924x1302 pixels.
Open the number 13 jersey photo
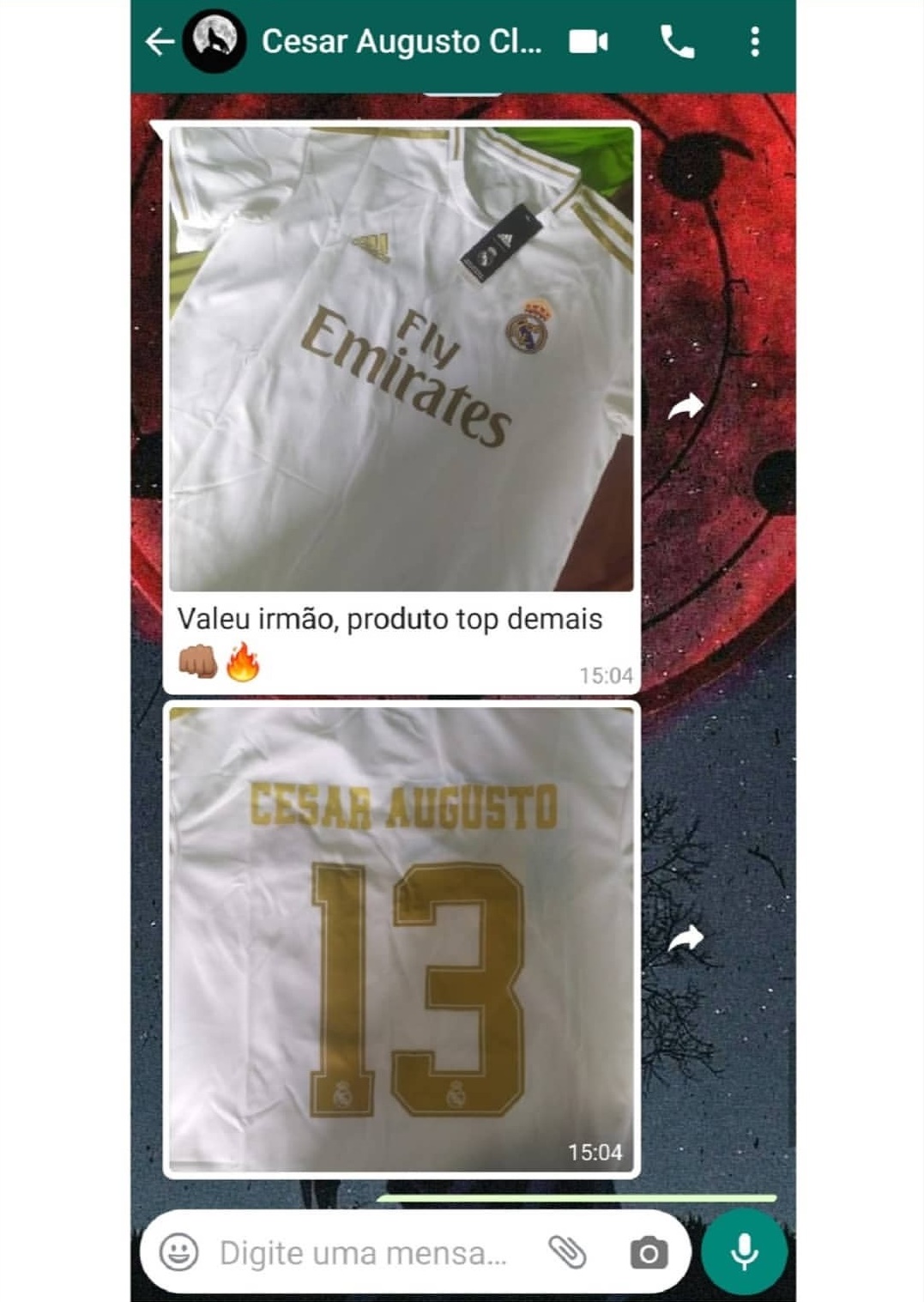[402, 940]
